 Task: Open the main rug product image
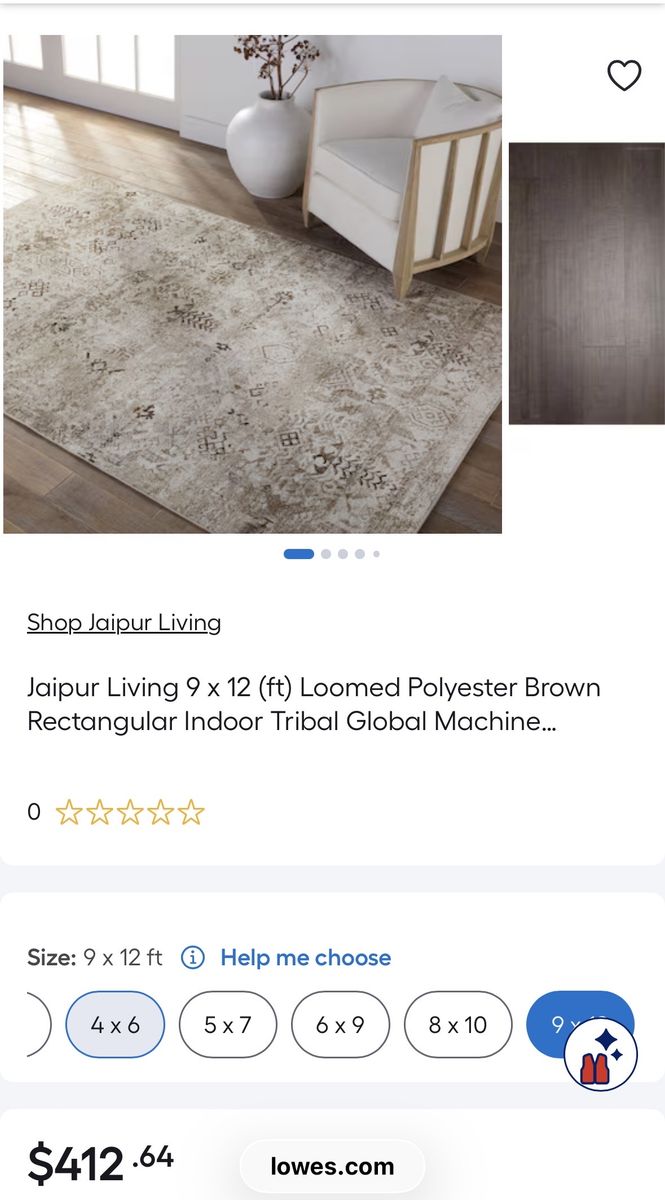pyautogui.click(x=252, y=285)
